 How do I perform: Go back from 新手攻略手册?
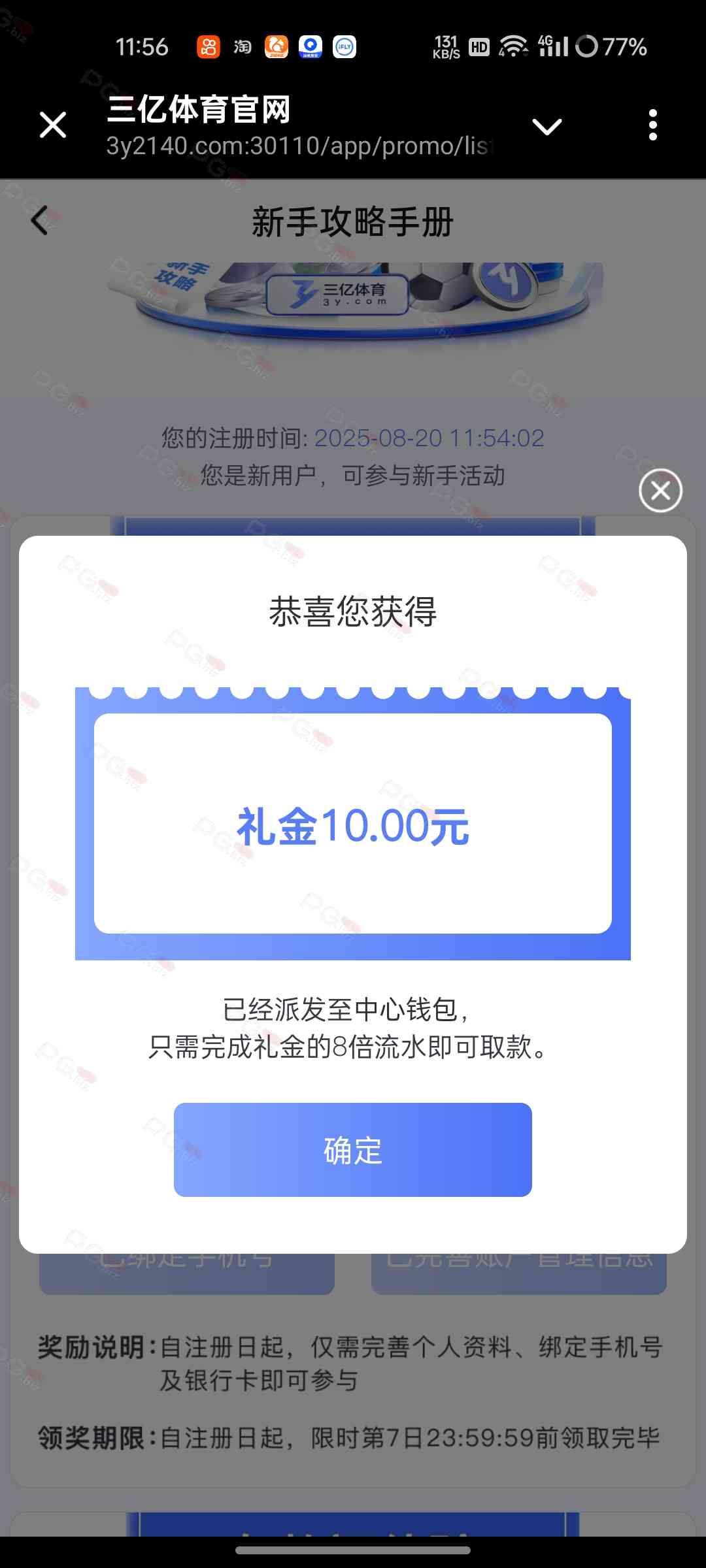tap(41, 220)
